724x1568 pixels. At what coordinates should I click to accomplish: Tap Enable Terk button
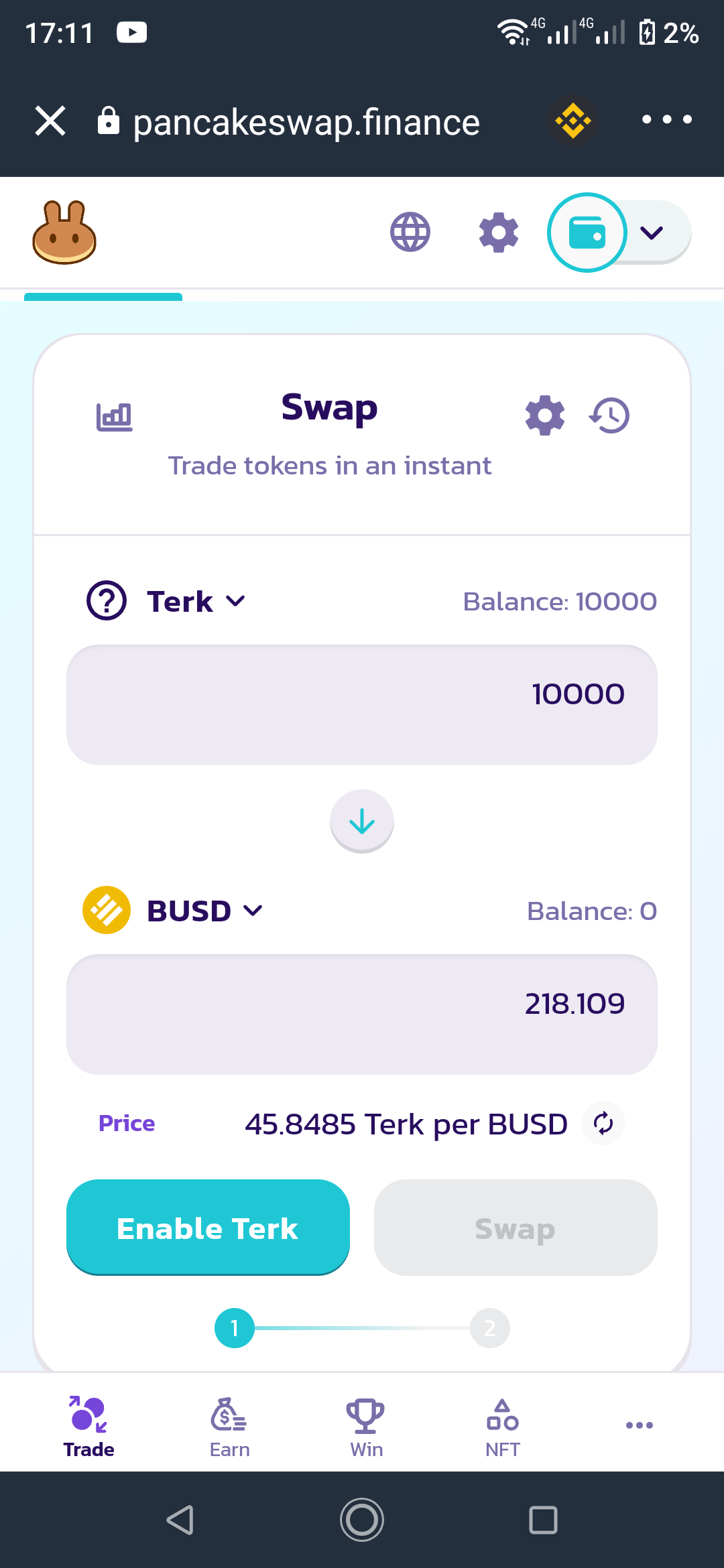coord(208,1228)
